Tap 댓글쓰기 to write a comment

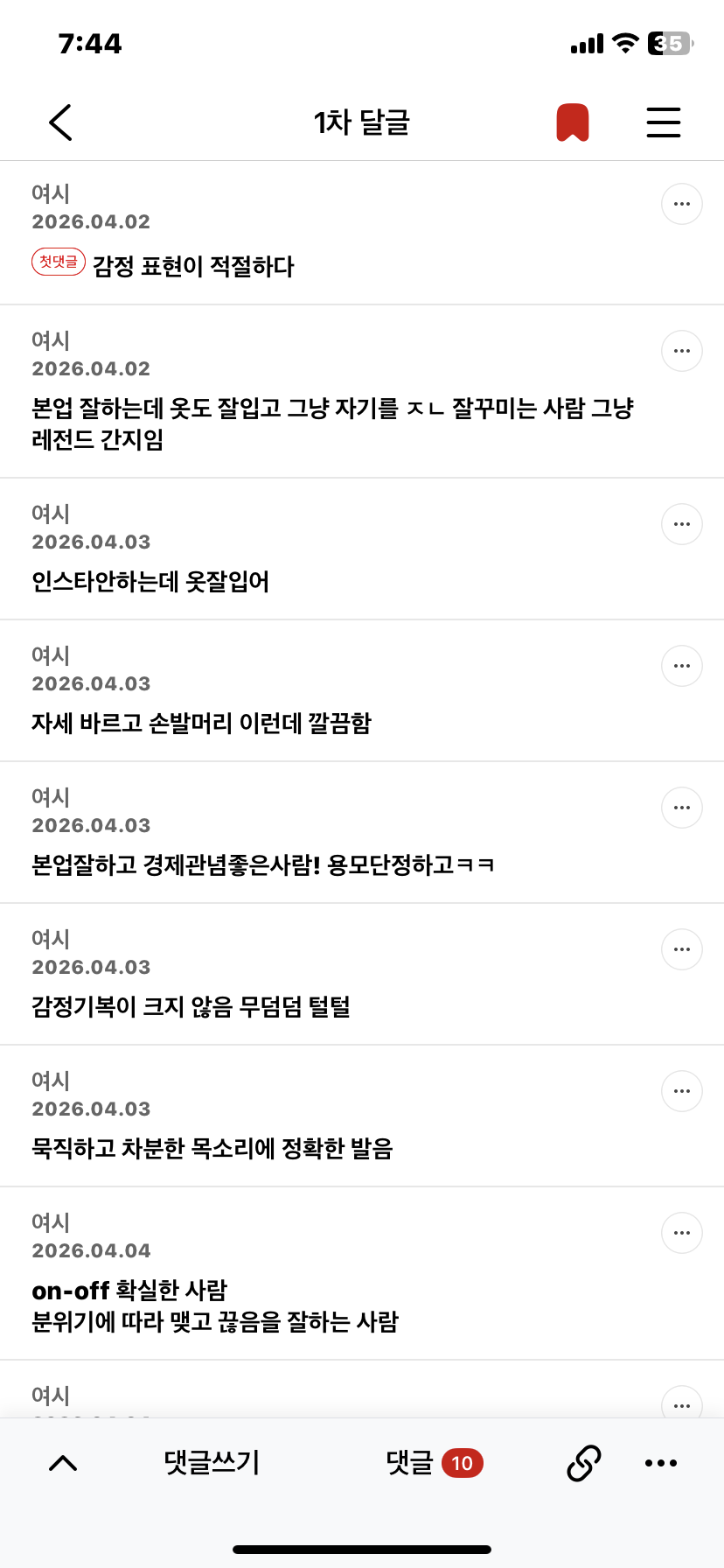(x=212, y=1462)
